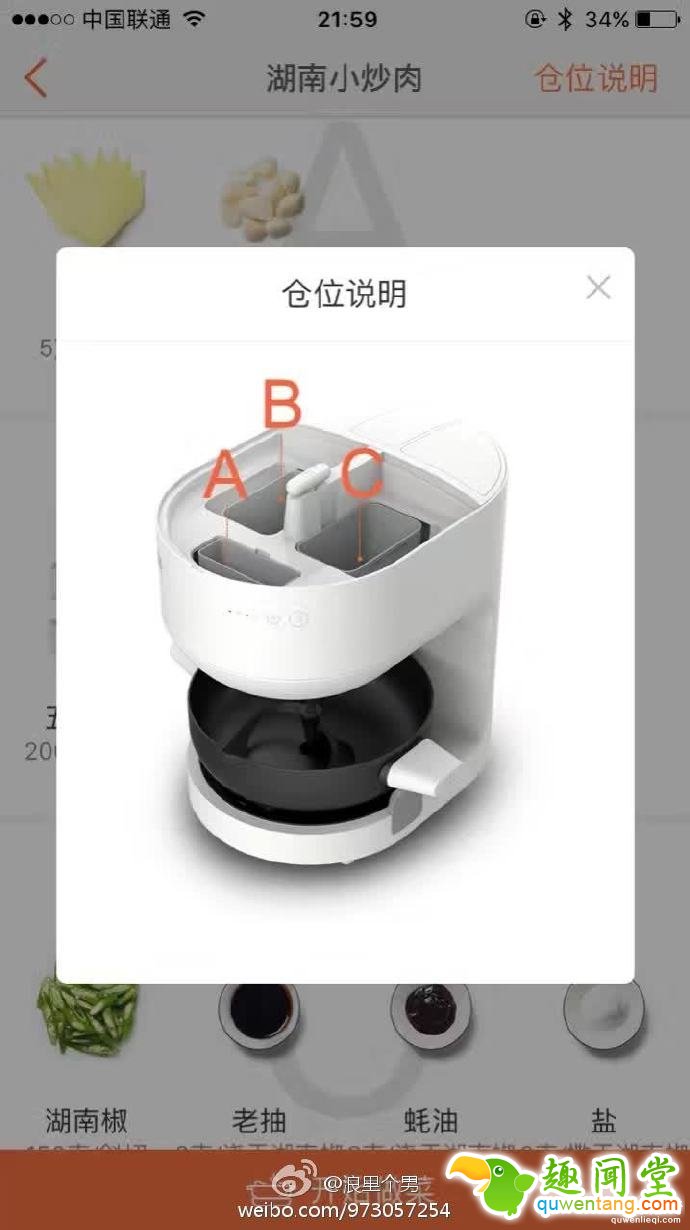690x1230 pixels.
Task: Close the 仓位说明 dialog
Action: tap(598, 288)
